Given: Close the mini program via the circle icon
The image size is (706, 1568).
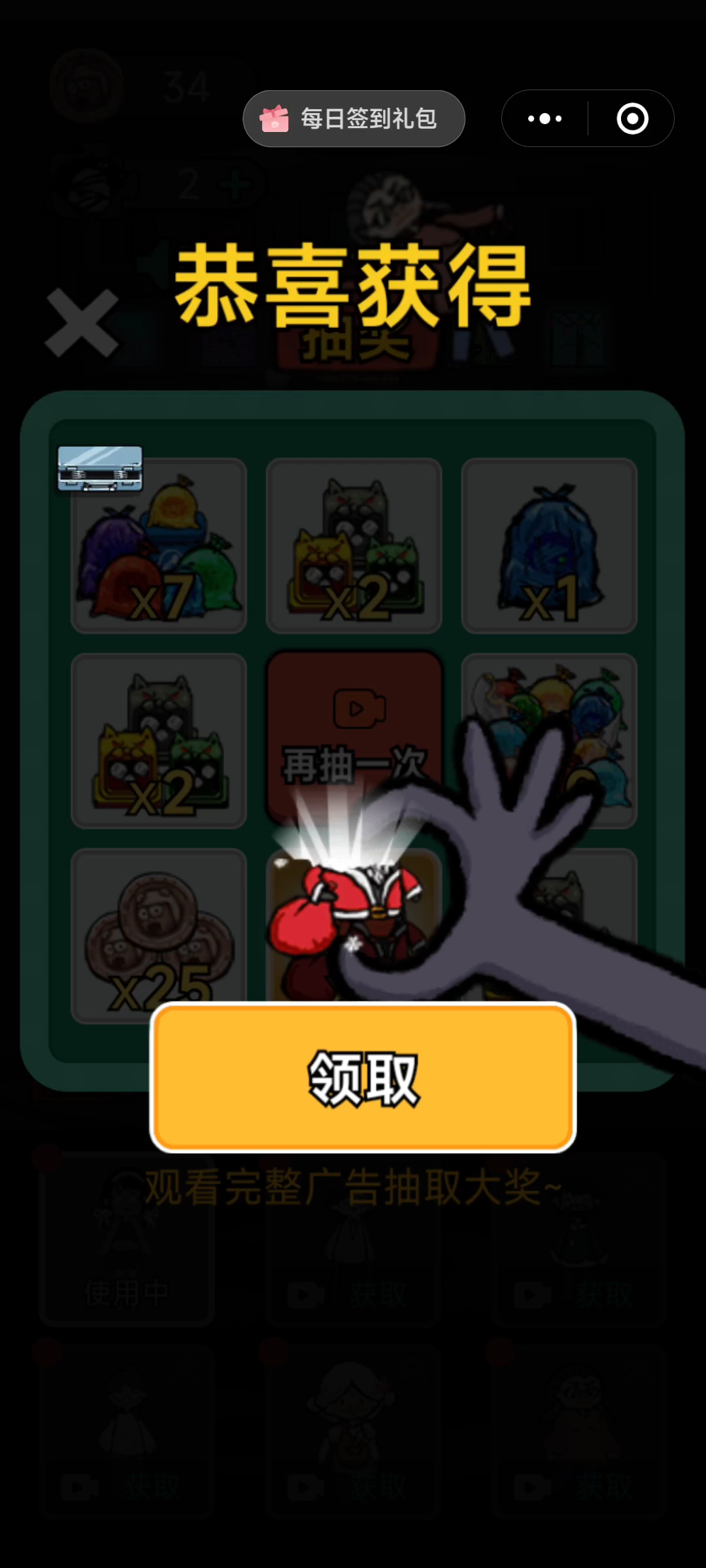Looking at the screenshot, I should [x=632, y=119].
